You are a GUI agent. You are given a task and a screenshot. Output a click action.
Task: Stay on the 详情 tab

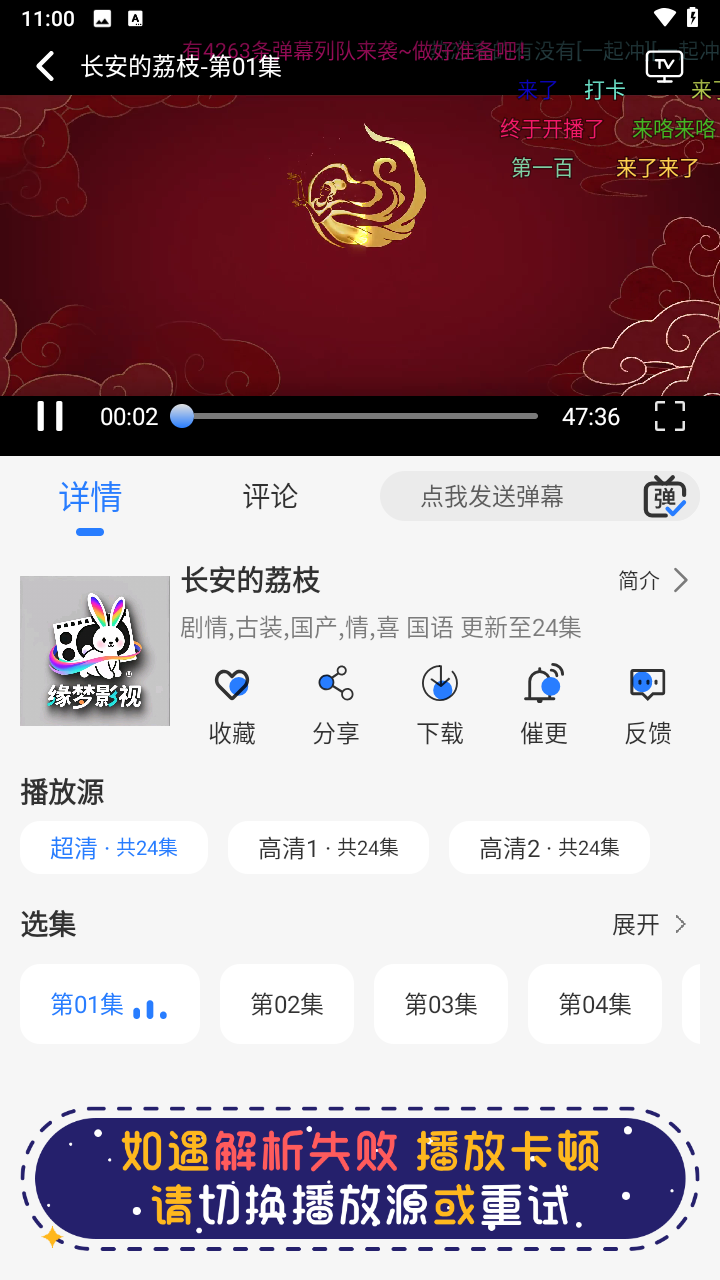click(x=90, y=496)
